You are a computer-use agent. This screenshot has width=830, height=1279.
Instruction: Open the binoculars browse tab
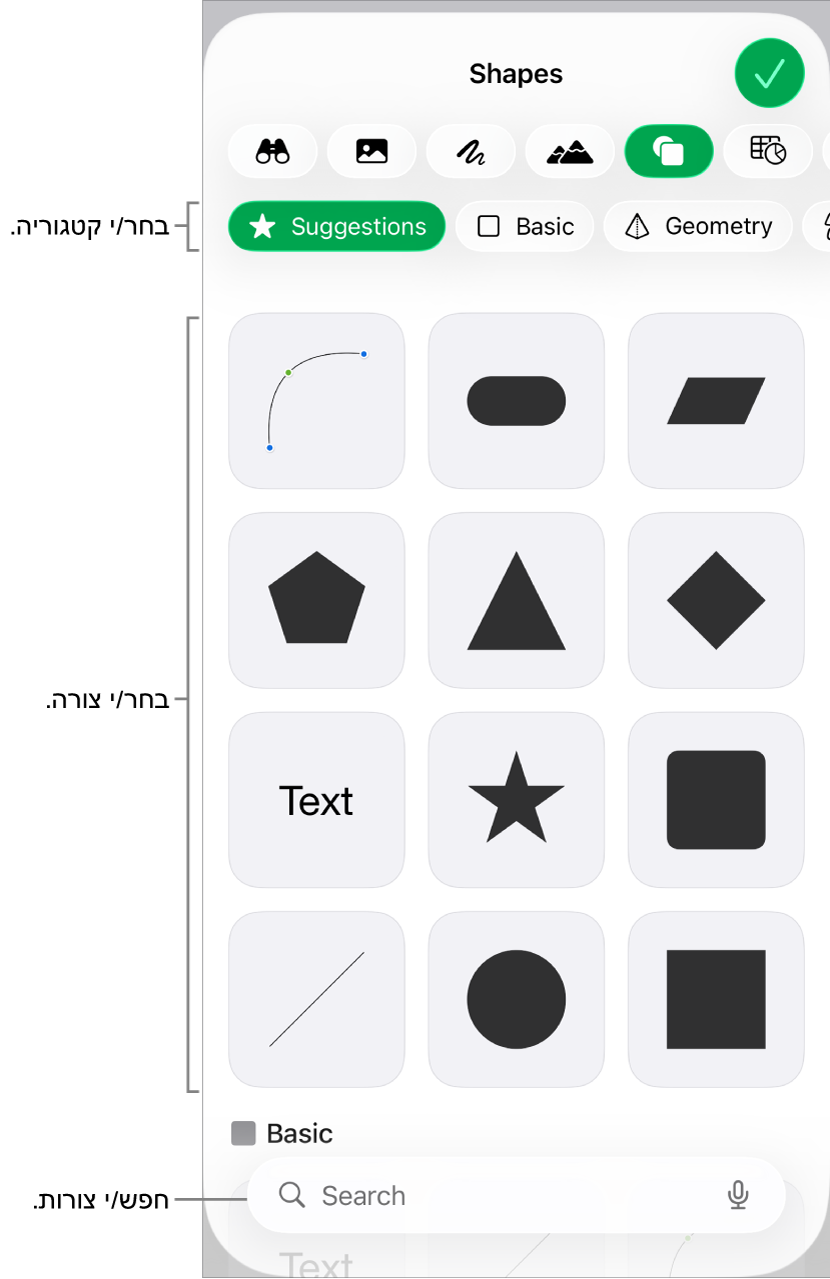[272, 151]
